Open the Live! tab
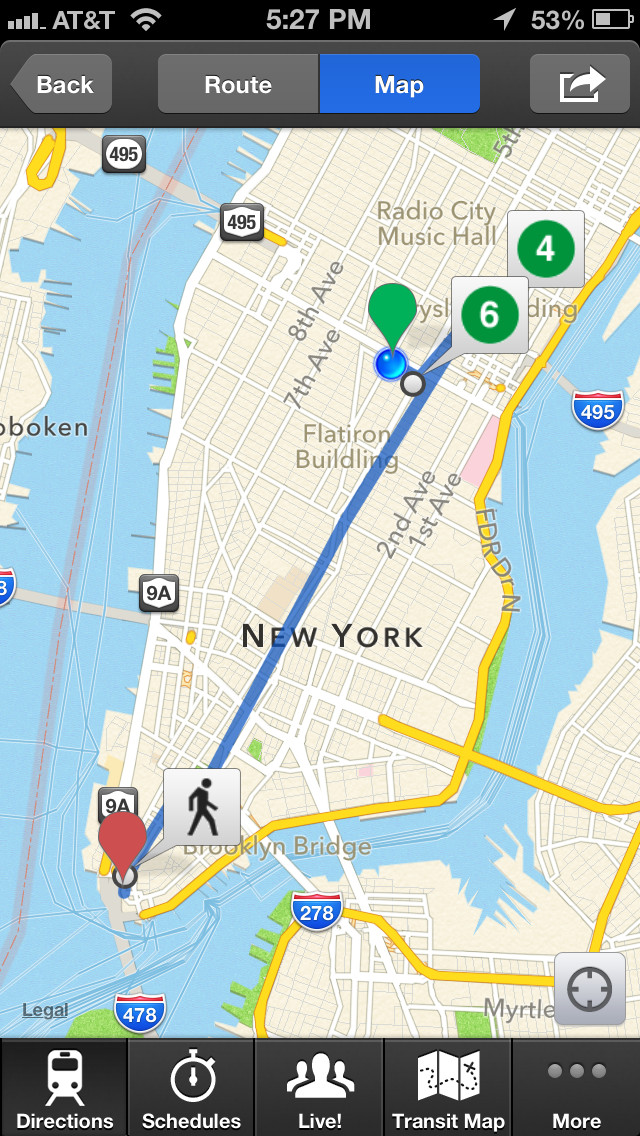The width and height of the screenshot is (640, 1136). (320, 1087)
